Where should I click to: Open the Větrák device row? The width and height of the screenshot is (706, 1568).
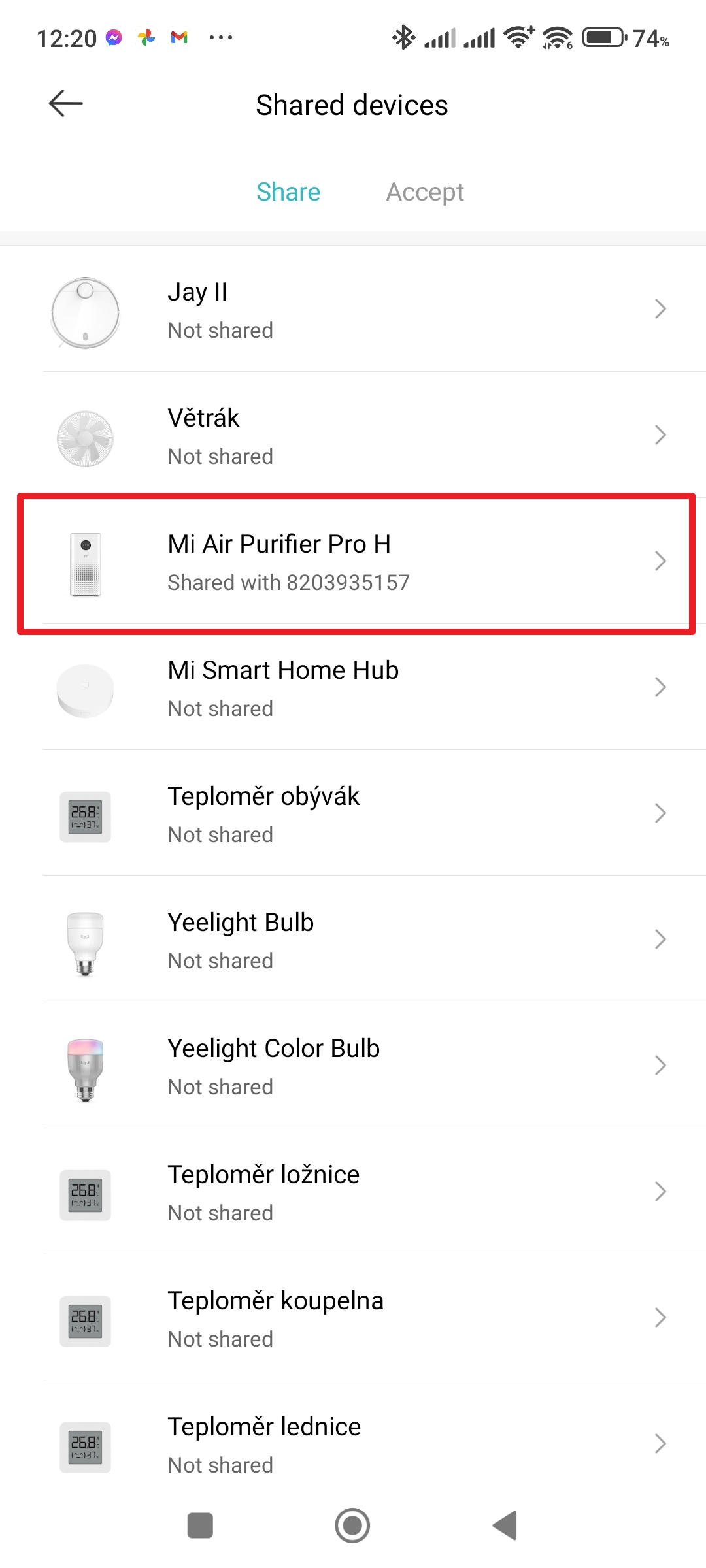tap(353, 436)
